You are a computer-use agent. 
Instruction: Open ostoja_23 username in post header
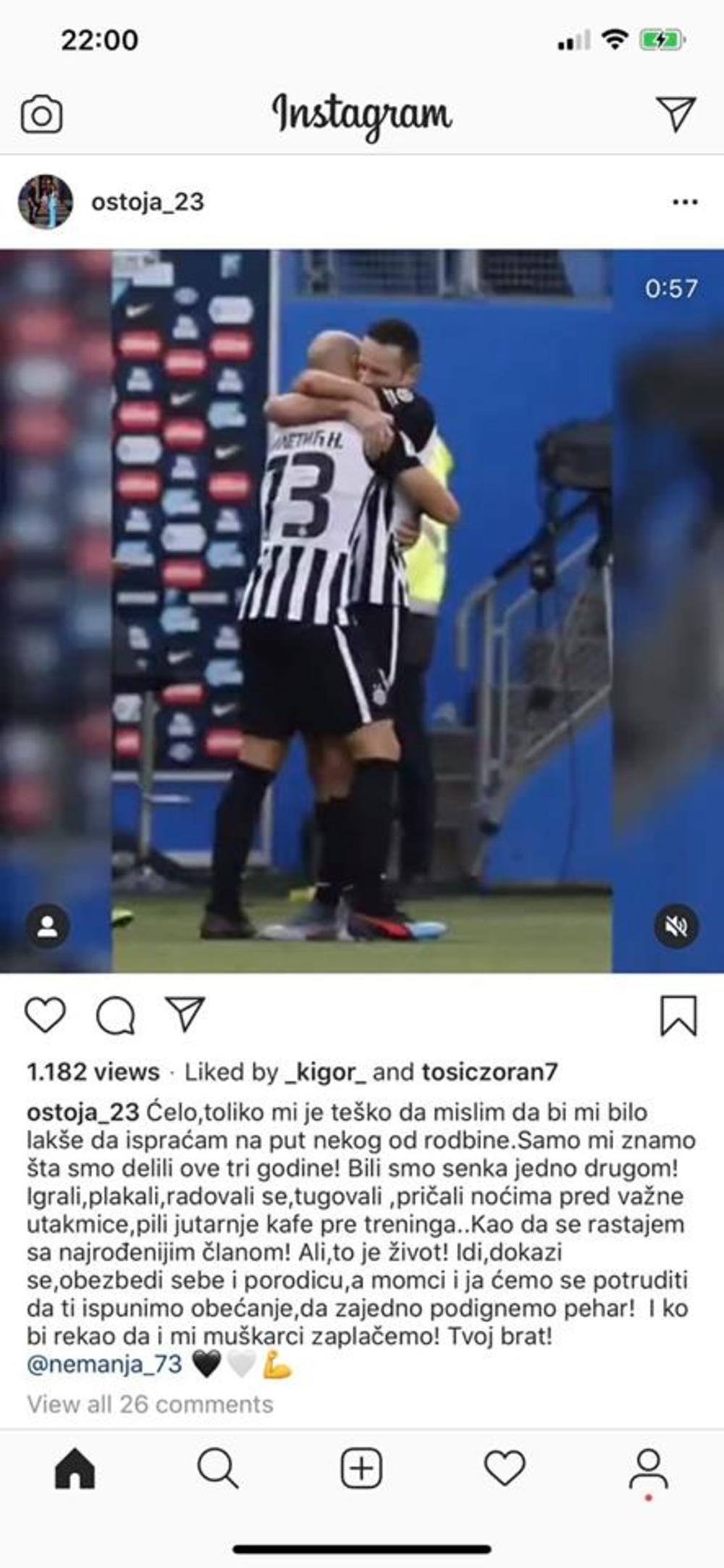pyautogui.click(x=148, y=202)
